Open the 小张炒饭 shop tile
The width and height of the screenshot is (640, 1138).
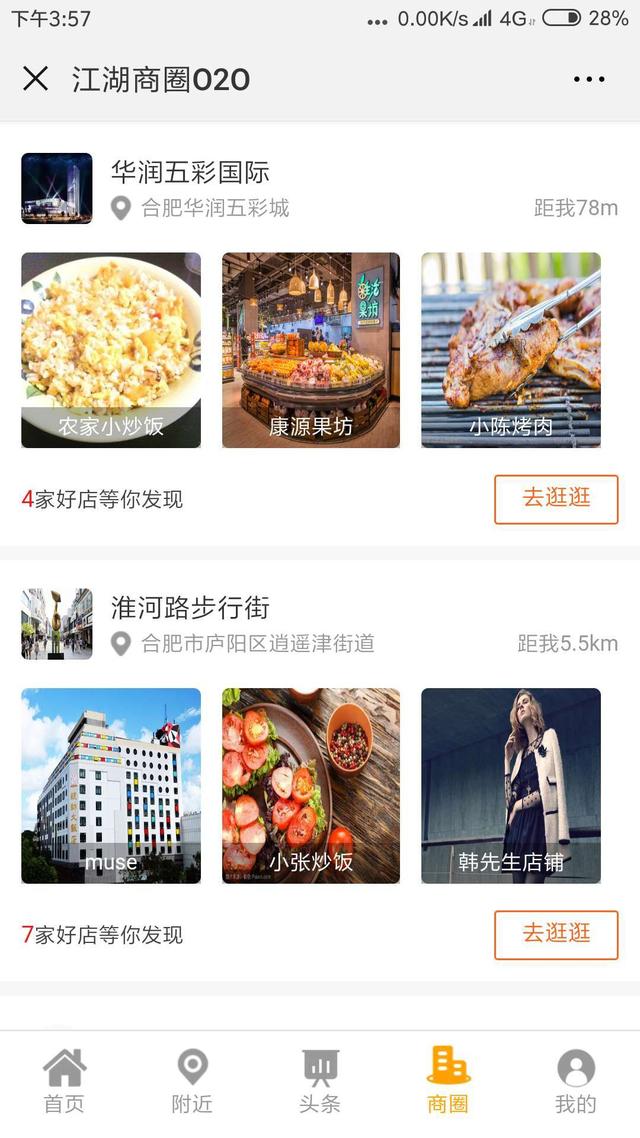(311, 786)
